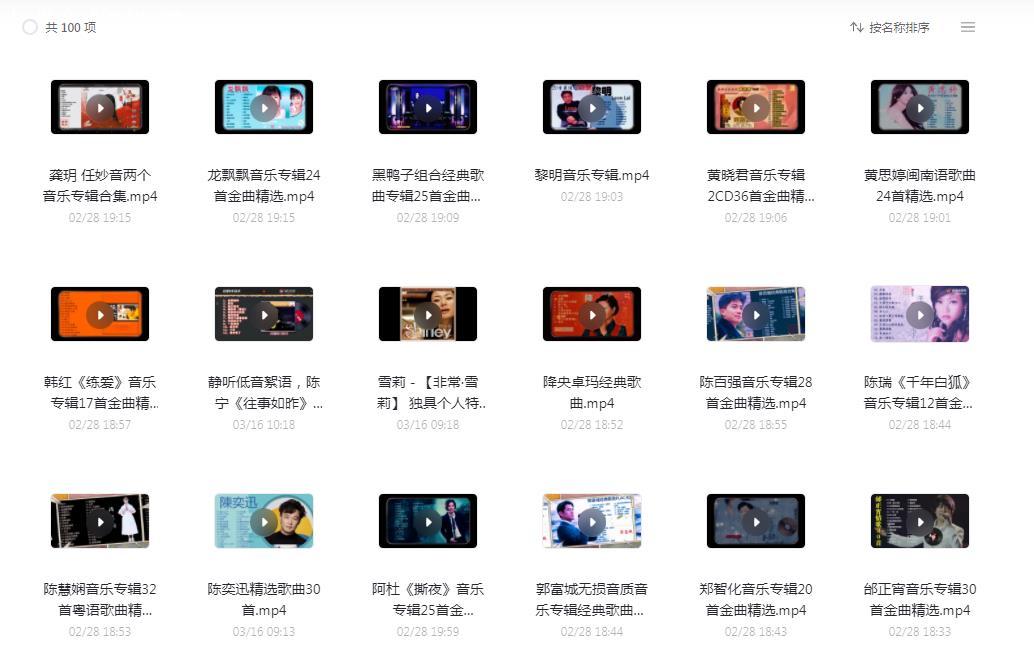The height and width of the screenshot is (655, 1034).
Task: Open 黎明音乐专辑.mp4
Action: pos(592,107)
